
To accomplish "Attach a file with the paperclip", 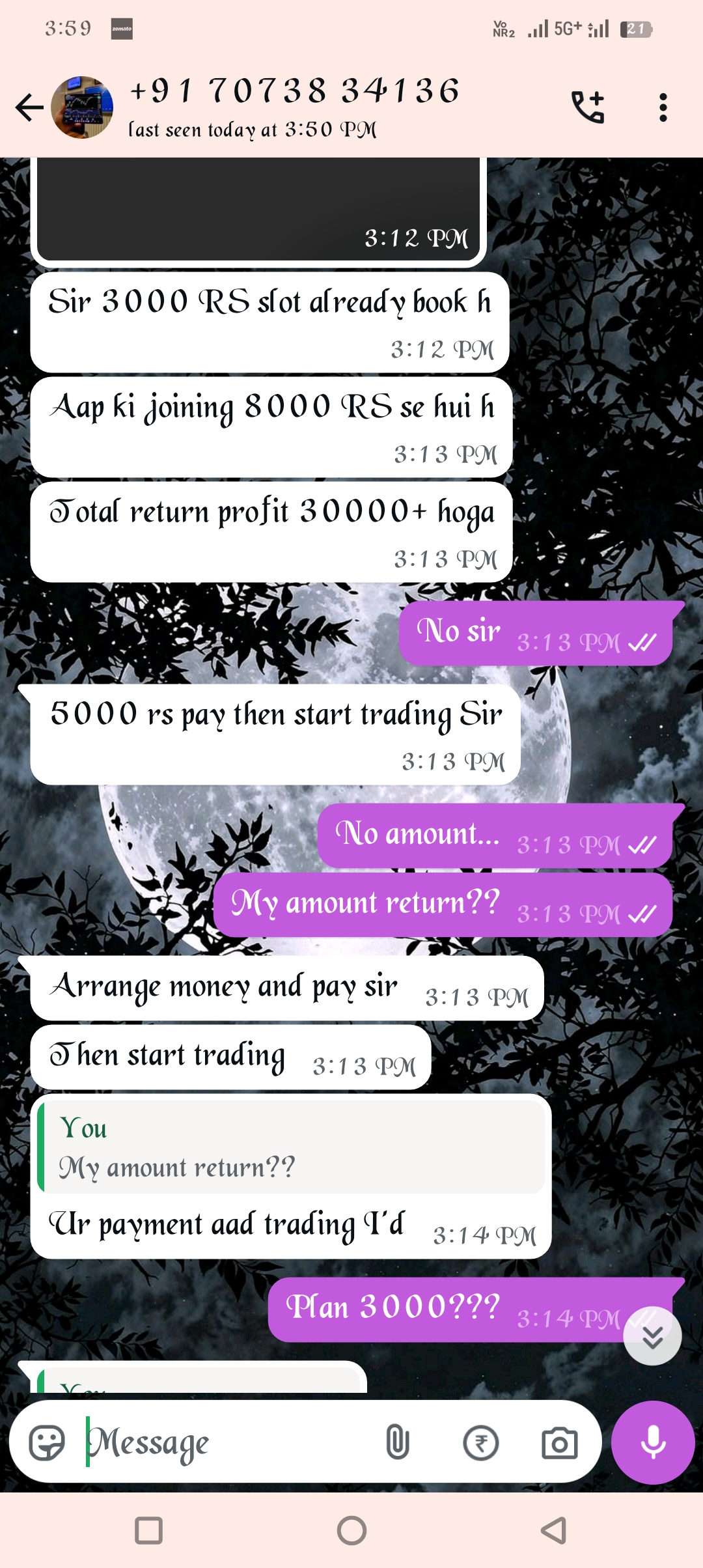I will 397,1443.
